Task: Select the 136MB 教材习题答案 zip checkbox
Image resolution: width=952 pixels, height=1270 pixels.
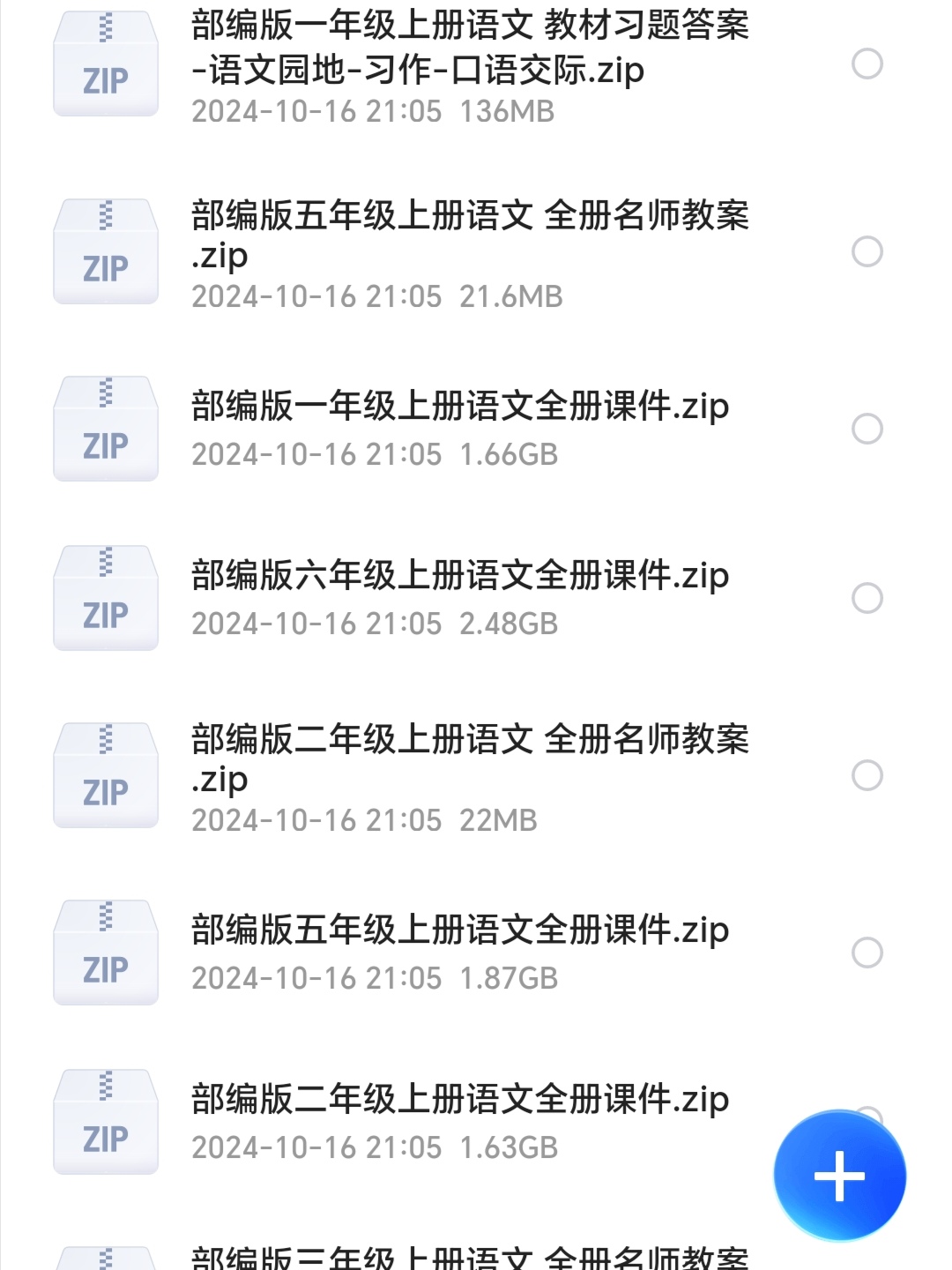Action: point(867,63)
